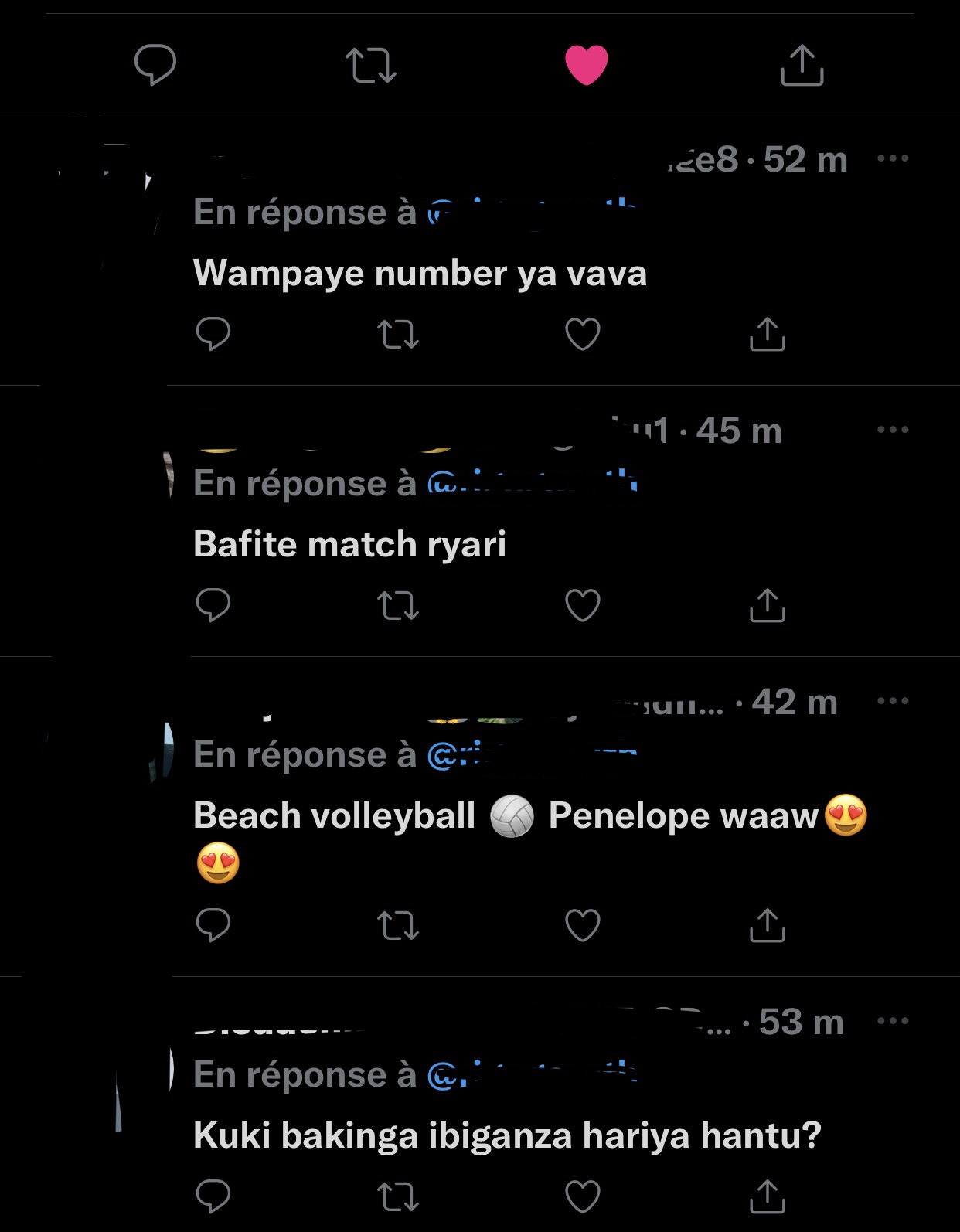Screen dimensions: 960x1232
Task: Retweet the "Beach volleyball Penelope waaw" reply
Action: 397,925
